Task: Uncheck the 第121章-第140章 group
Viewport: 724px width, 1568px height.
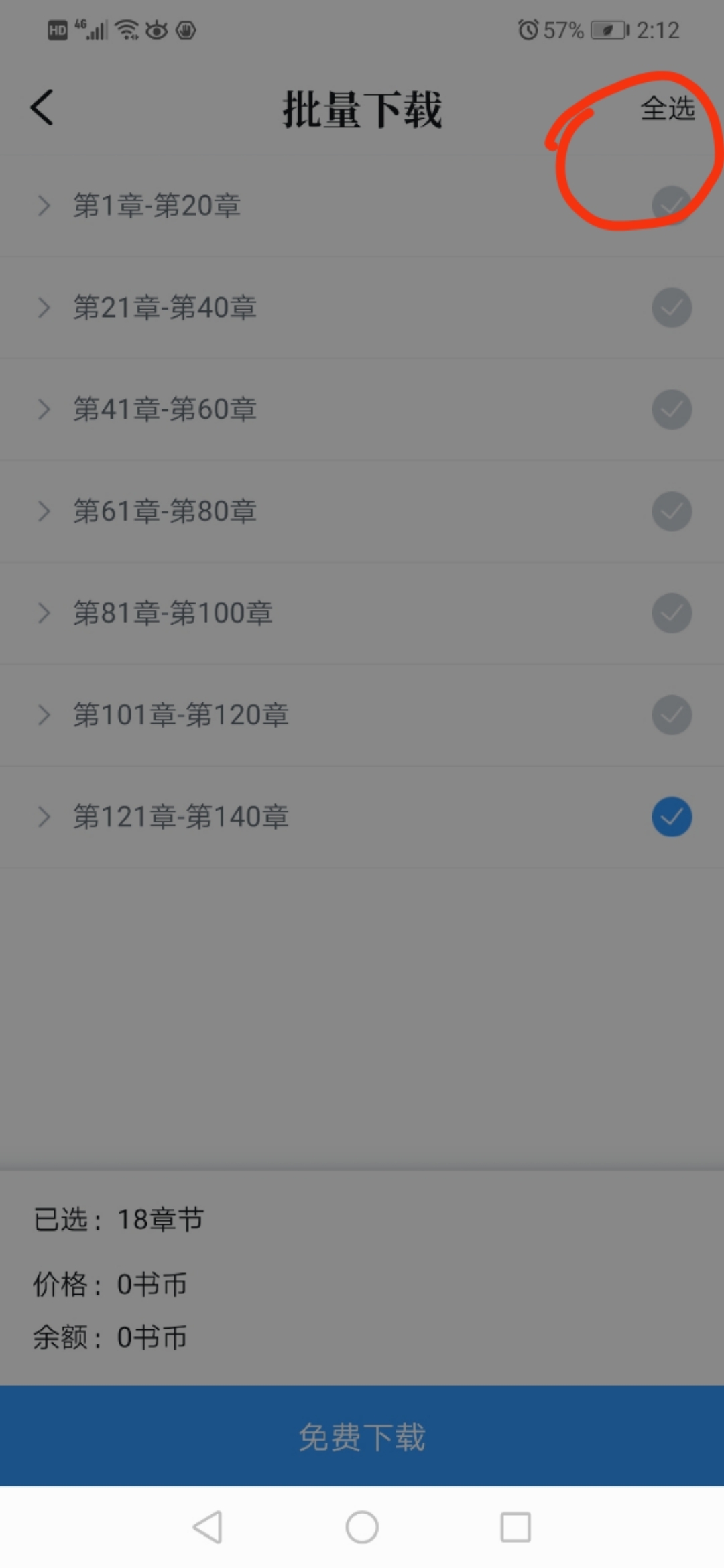Action: tap(672, 817)
